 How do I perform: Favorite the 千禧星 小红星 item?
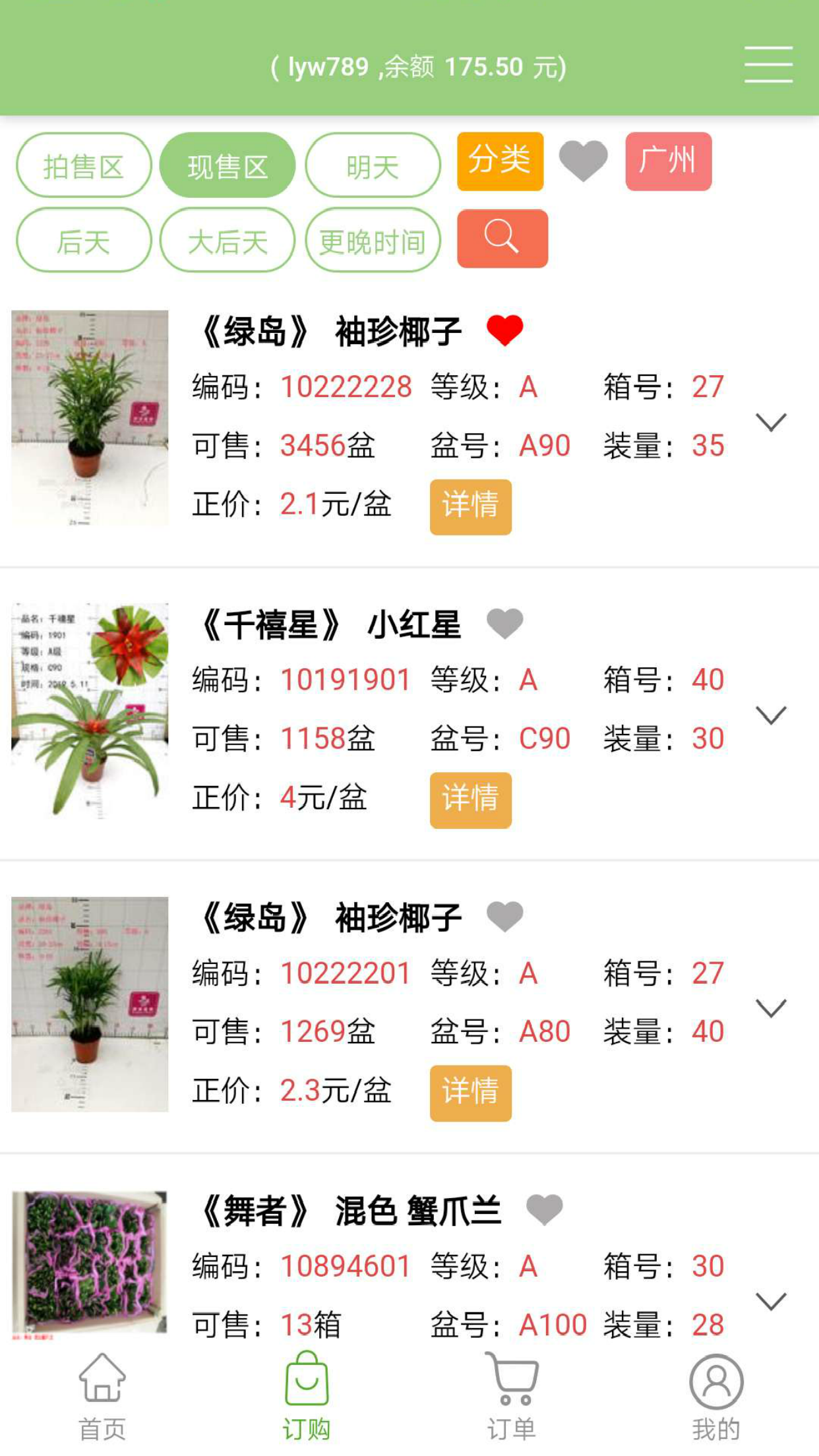point(504,623)
